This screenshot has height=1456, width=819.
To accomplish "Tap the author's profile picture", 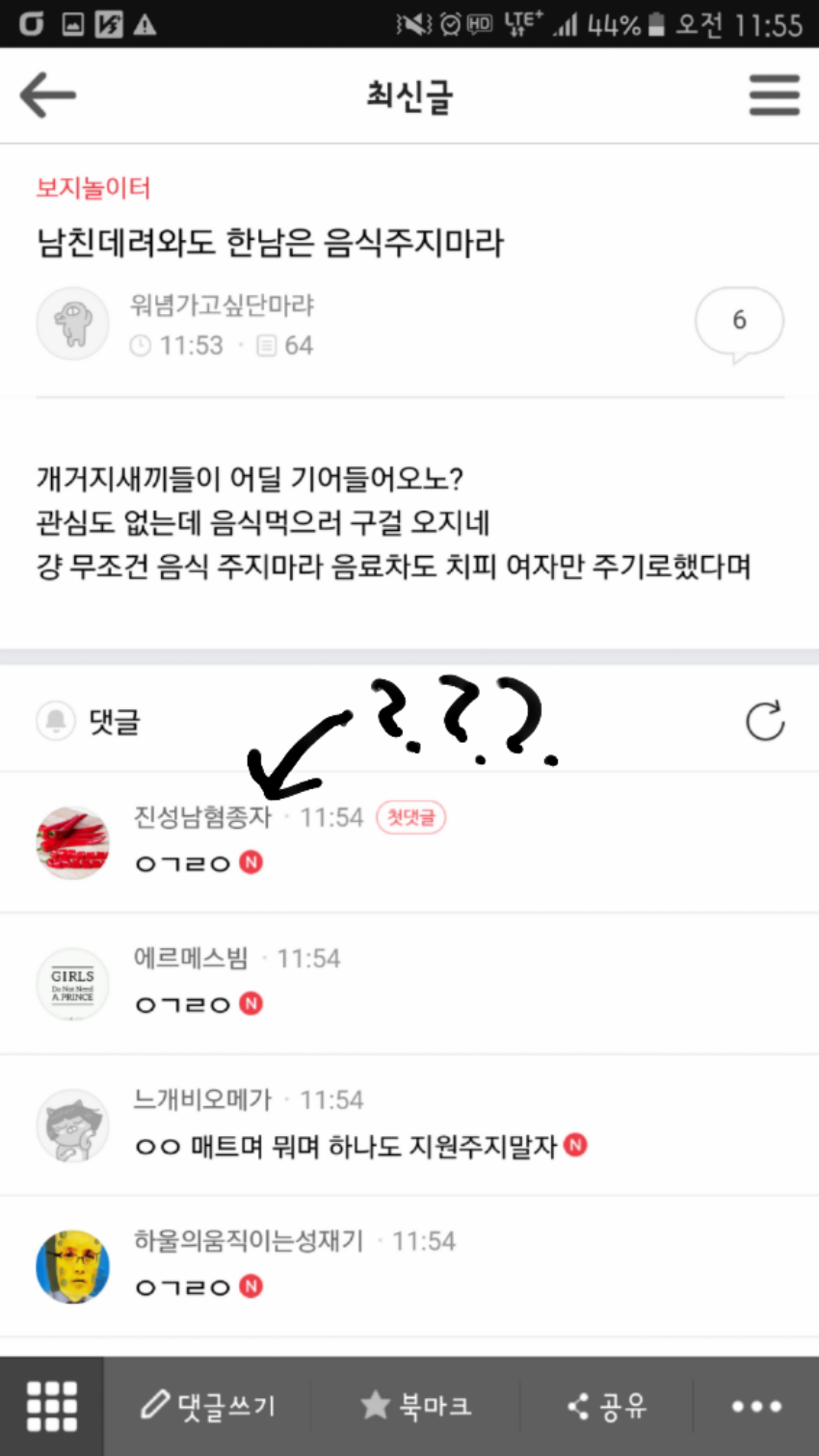I will (72, 323).
